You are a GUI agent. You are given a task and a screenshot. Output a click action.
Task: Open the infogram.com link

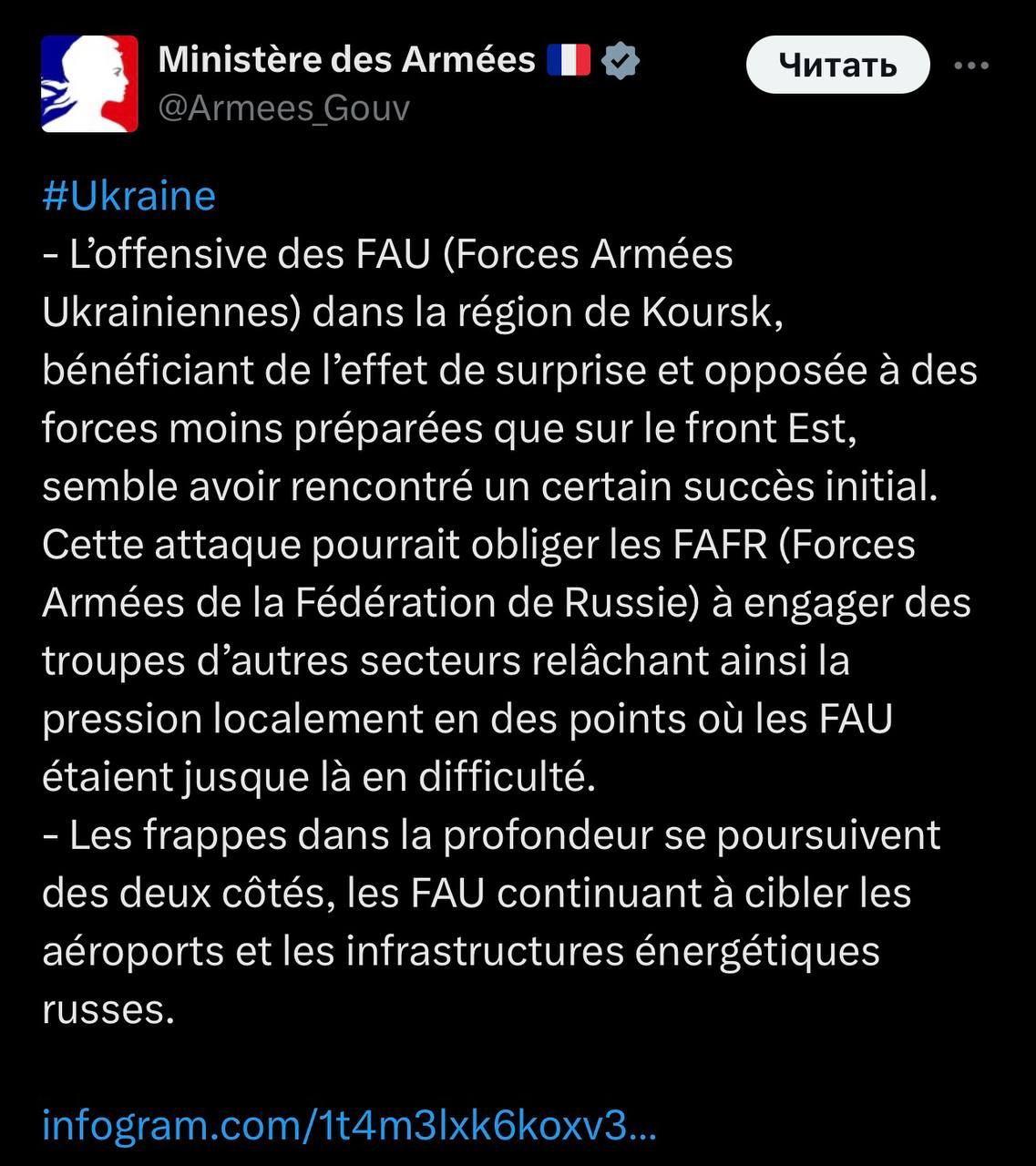point(349,1125)
